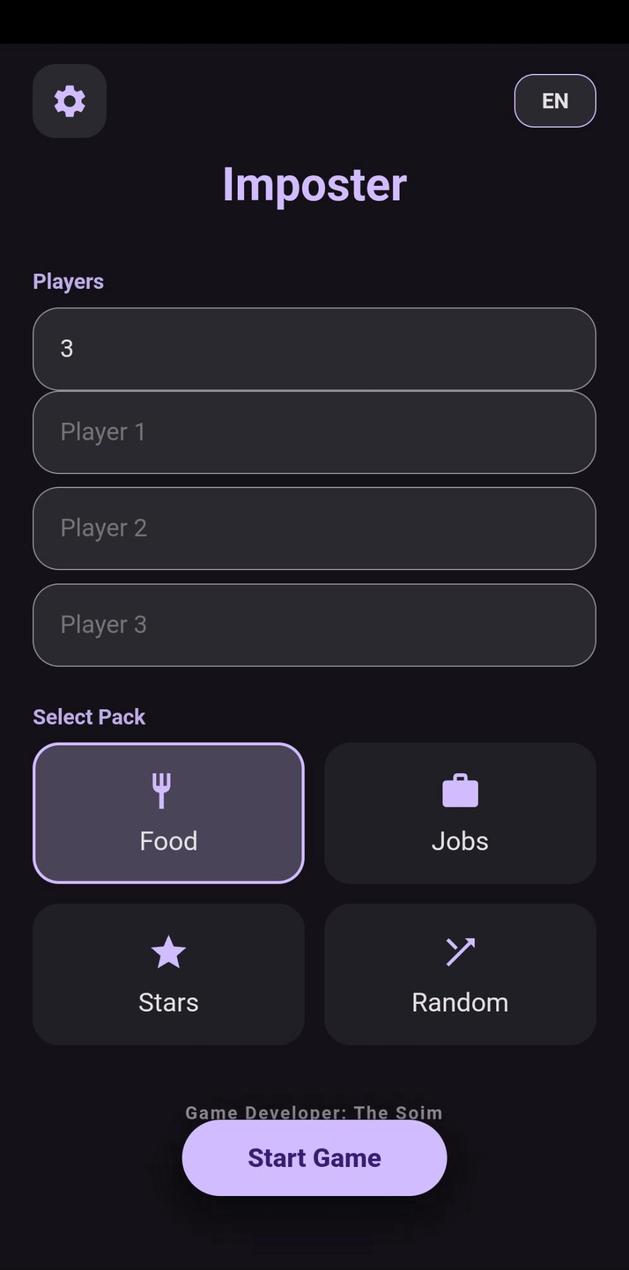
Task: Enter a name in Player 1 field
Action: pos(314,432)
